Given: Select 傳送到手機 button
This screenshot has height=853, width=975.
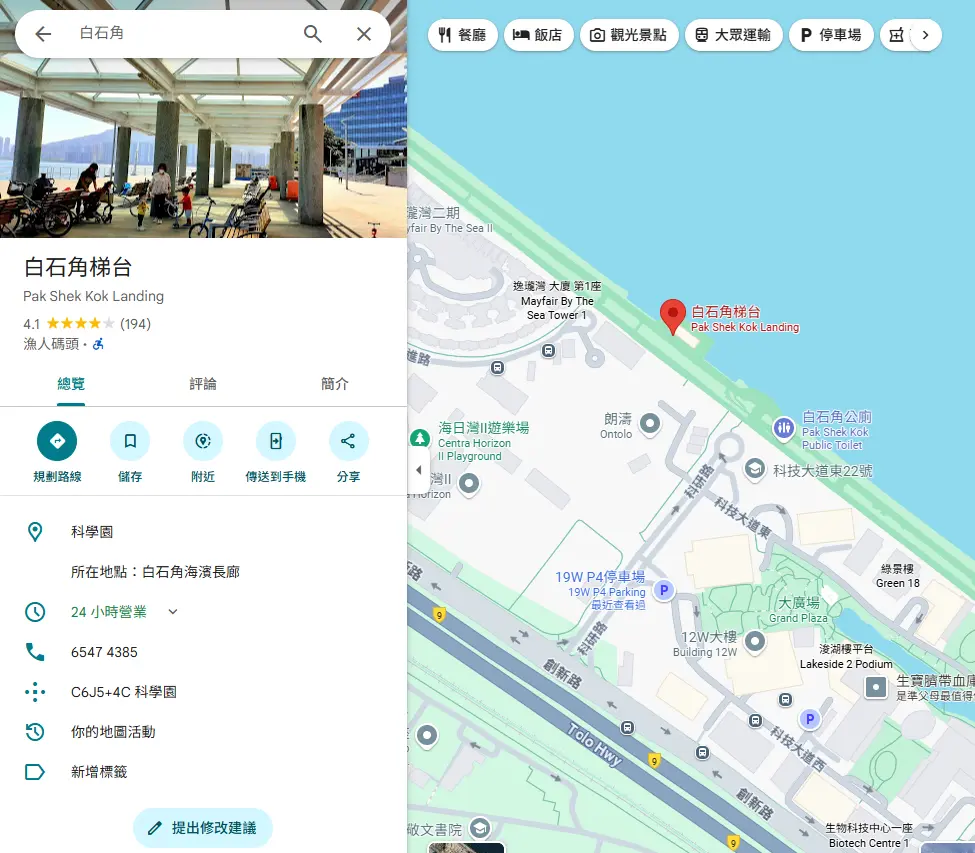Looking at the screenshot, I should [276, 441].
